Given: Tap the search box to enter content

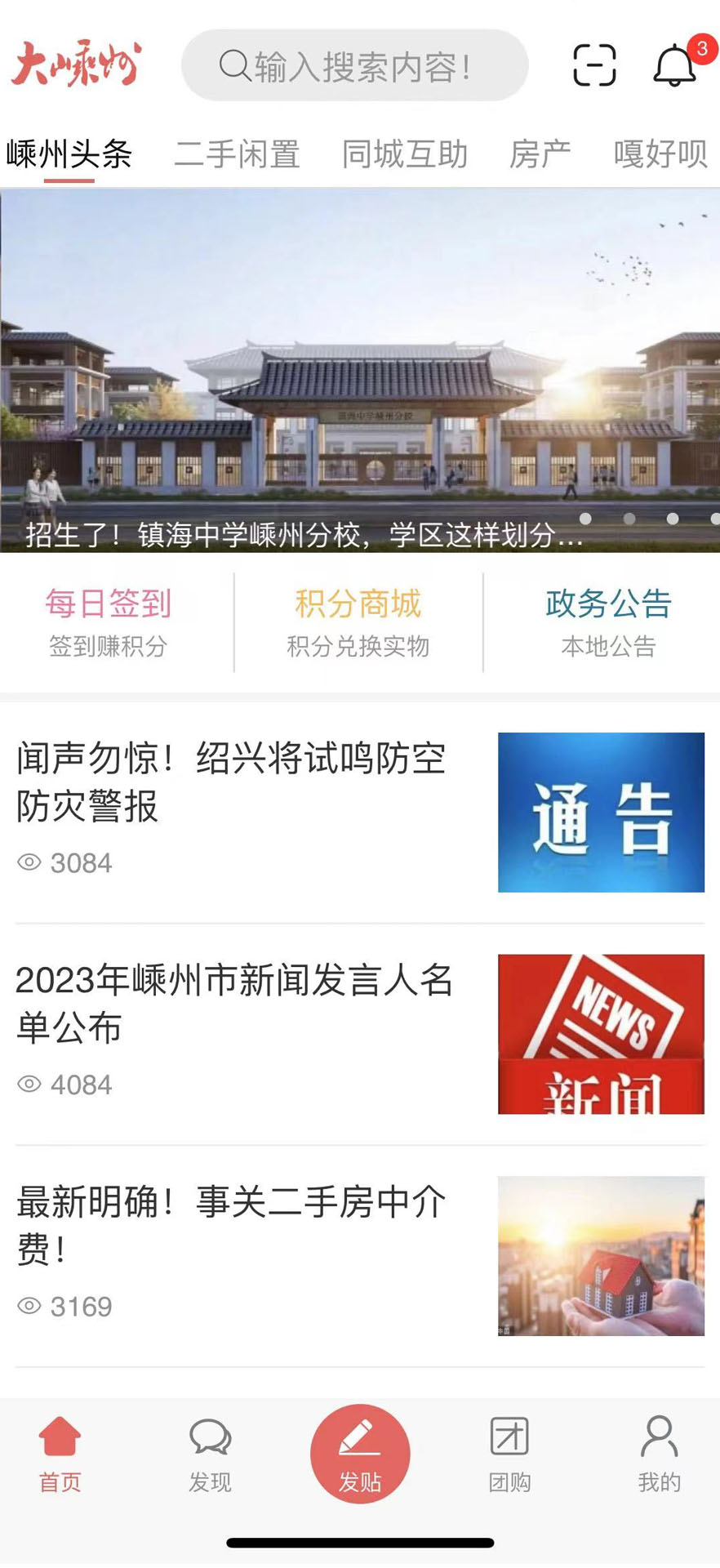Looking at the screenshot, I should click(355, 66).
